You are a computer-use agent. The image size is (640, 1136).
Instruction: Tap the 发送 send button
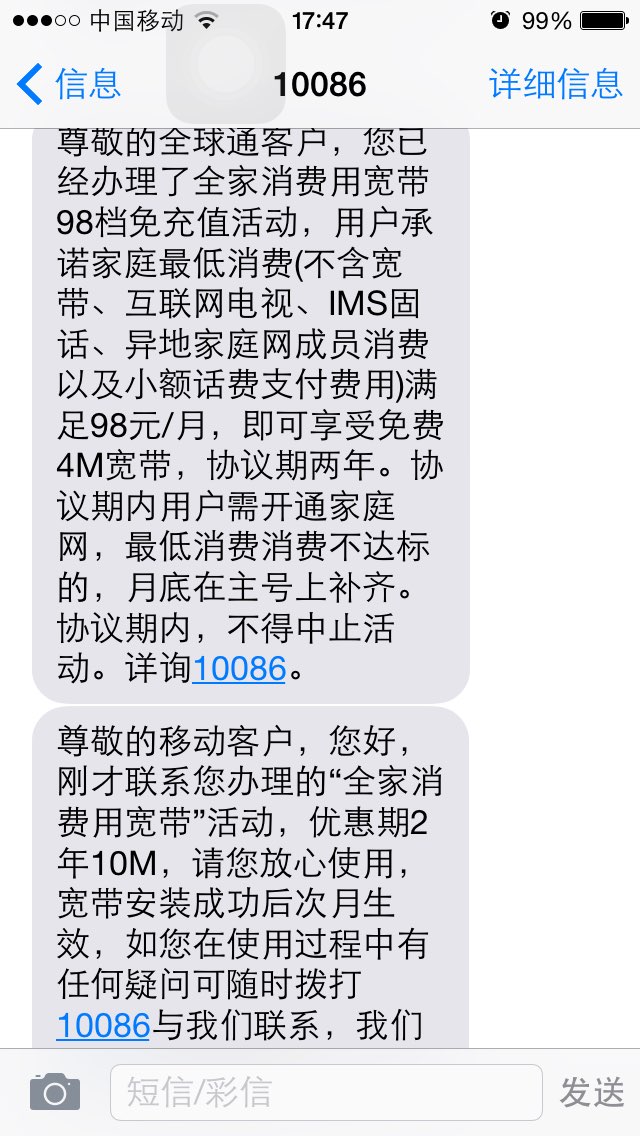[x=591, y=1092]
